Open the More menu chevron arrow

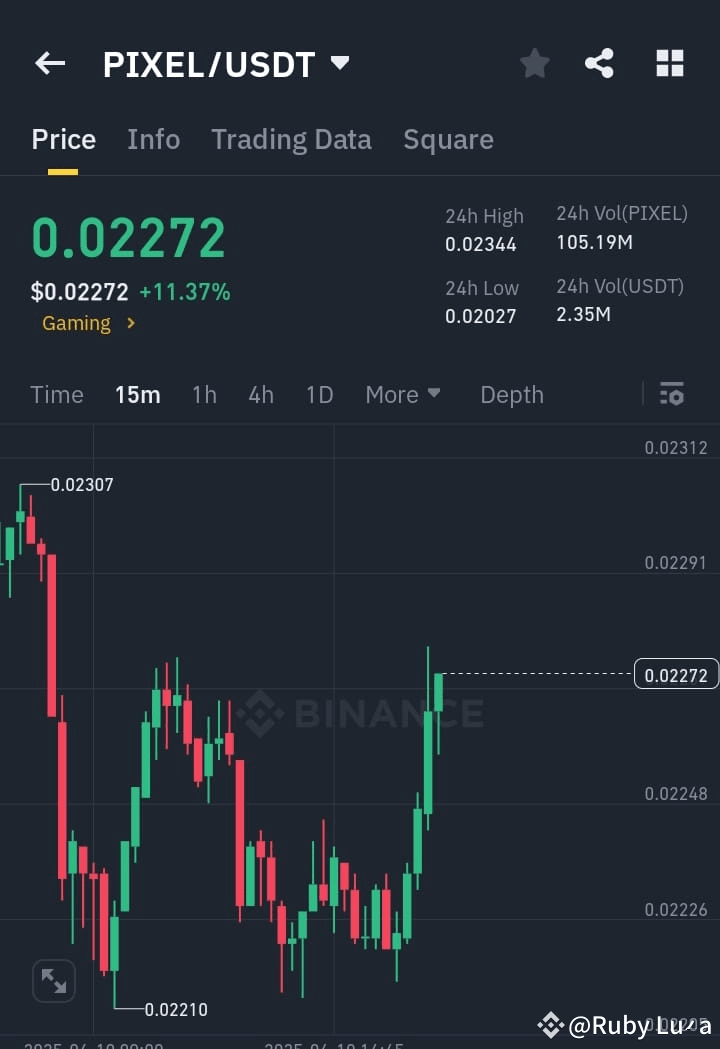[x=434, y=394]
